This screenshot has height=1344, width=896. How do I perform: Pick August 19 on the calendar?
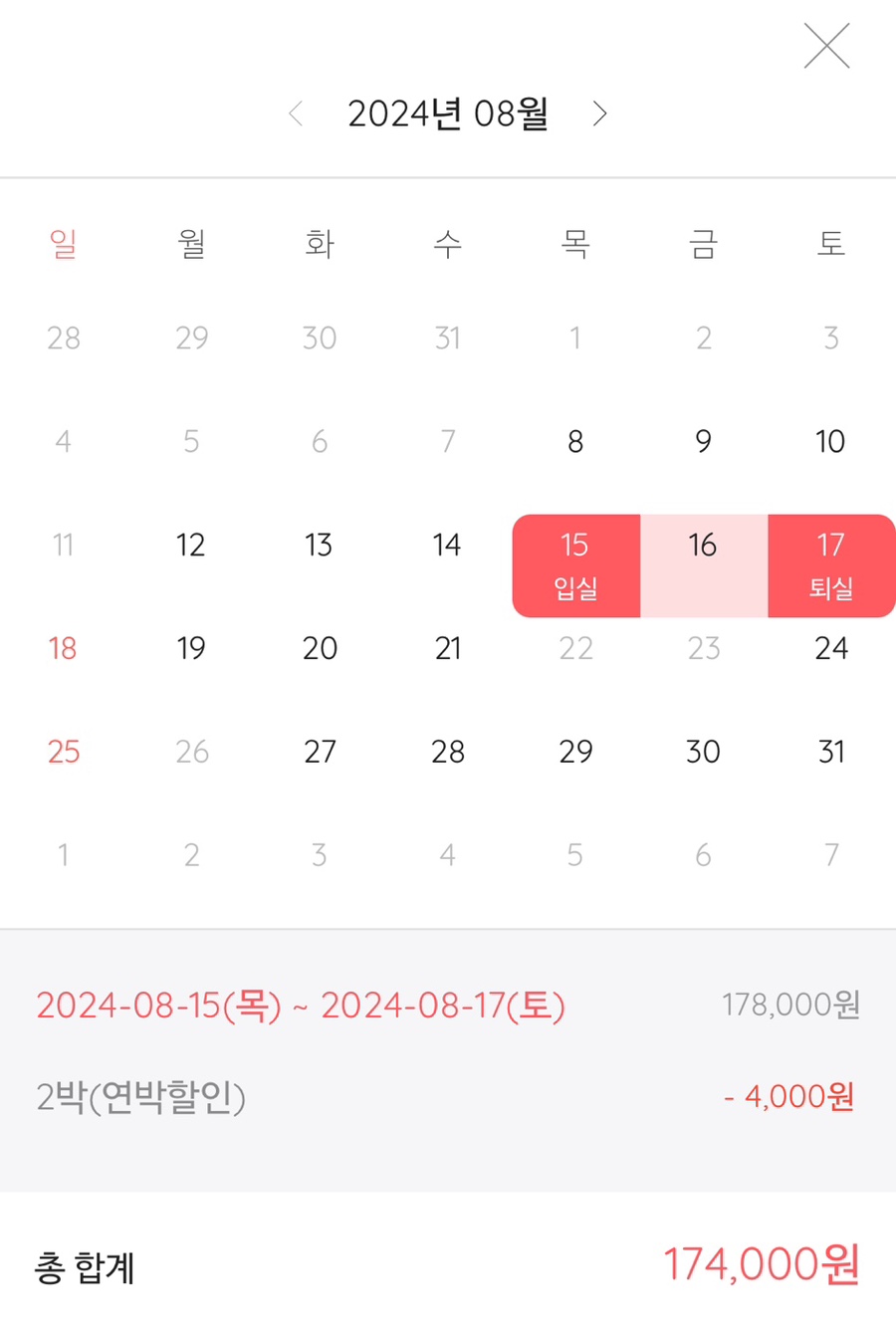point(191,648)
